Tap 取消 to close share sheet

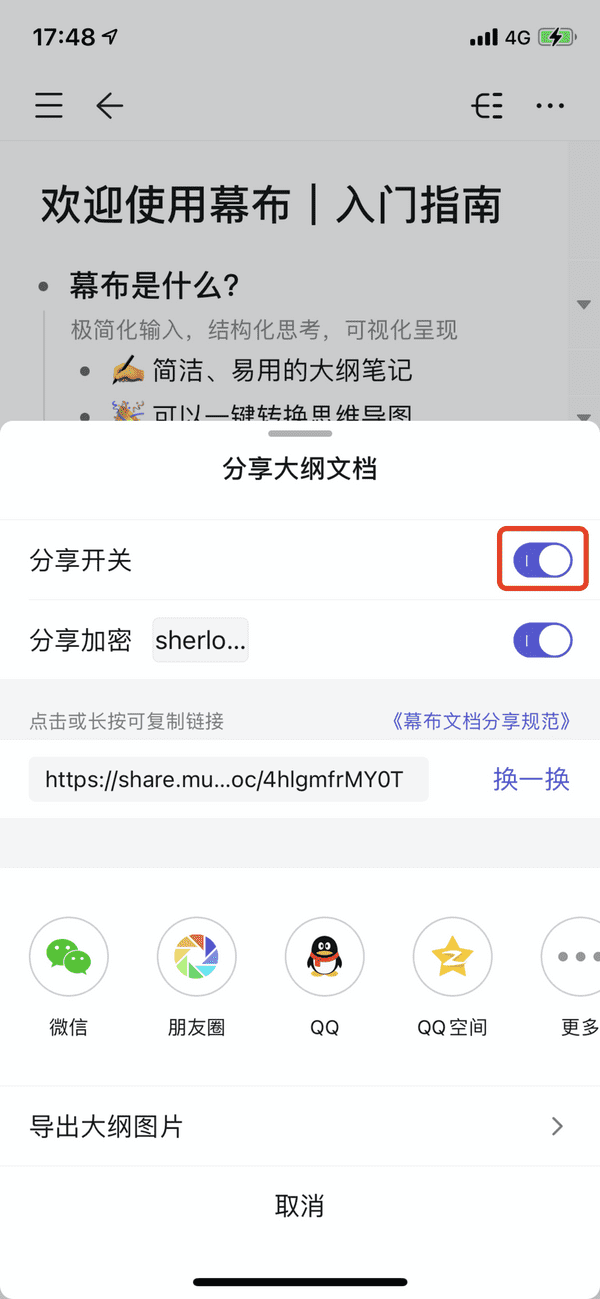tap(300, 1205)
